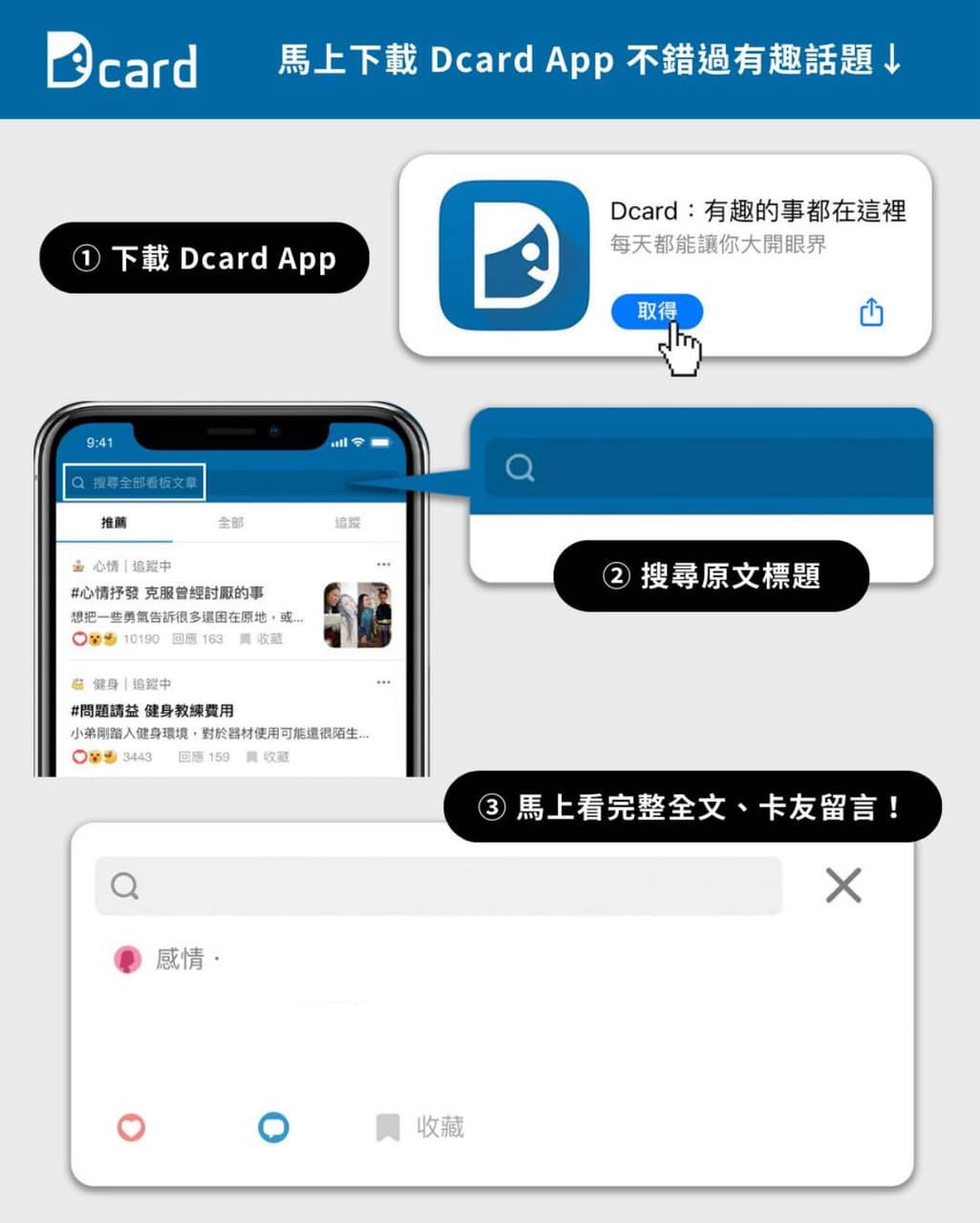The image size is (980, 1223).
Task: Tap the pink 感情 board avatar icon
Action: pos(128,958)
